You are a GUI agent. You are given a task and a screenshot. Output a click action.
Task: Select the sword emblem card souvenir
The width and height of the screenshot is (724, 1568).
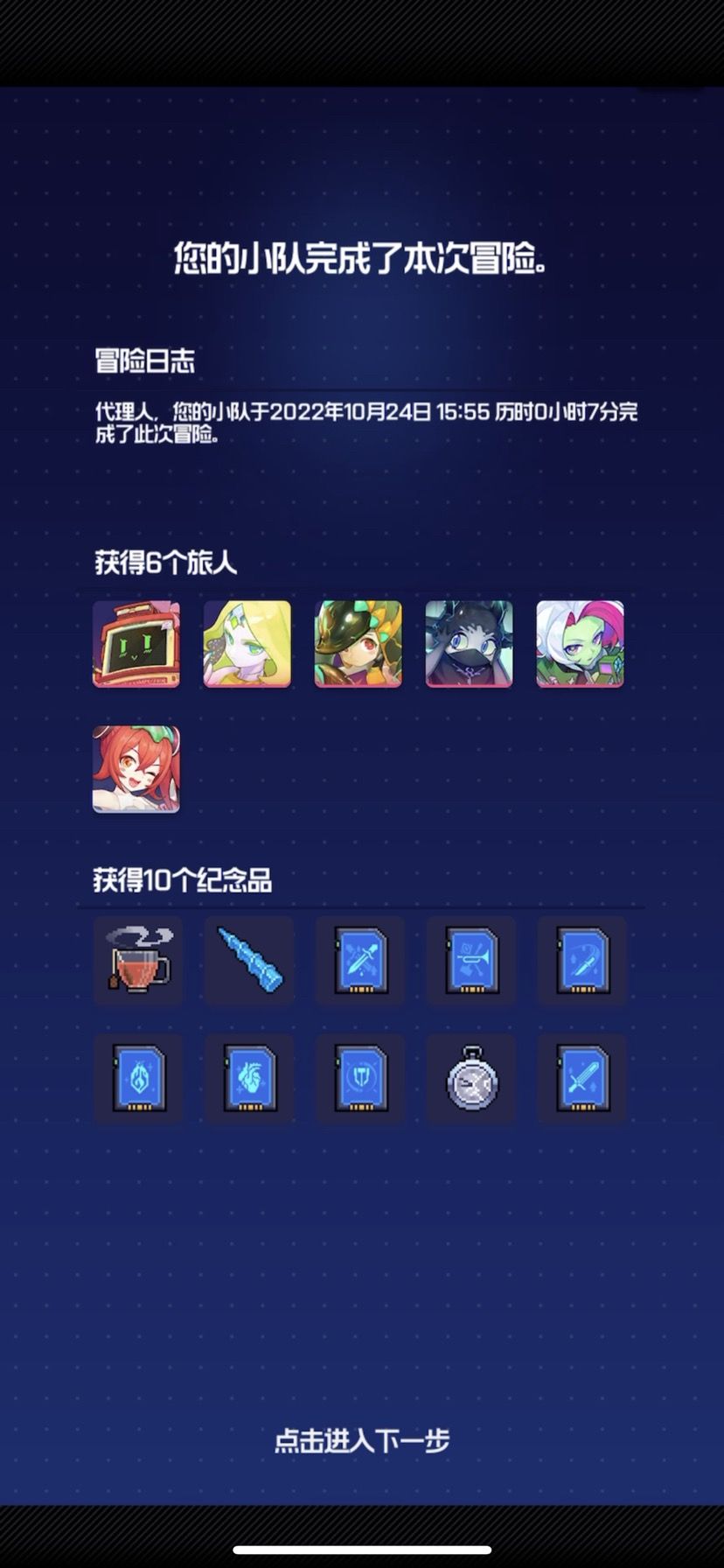coord(359,960)
